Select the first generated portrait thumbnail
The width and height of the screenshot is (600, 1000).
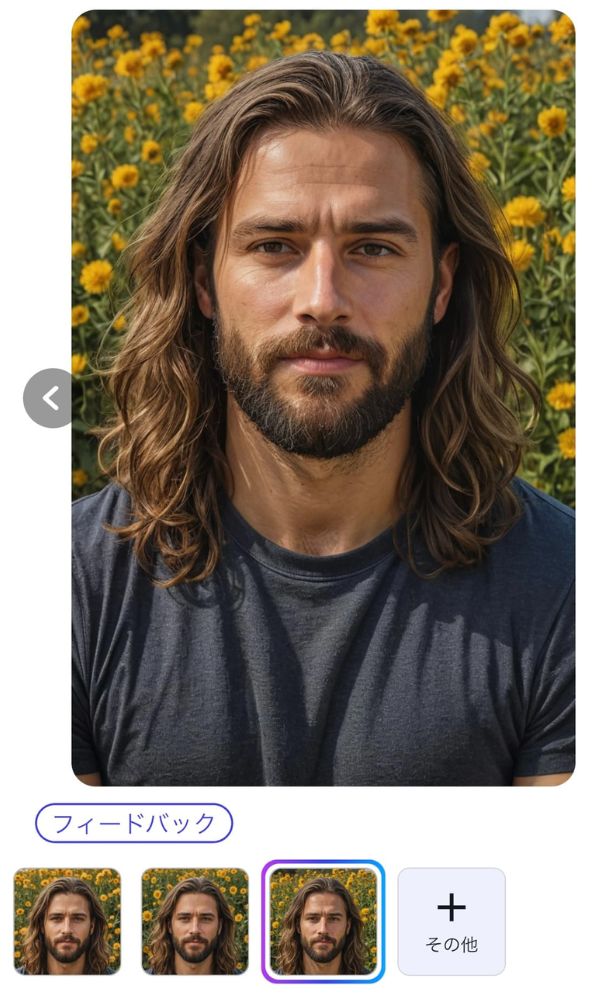(x=67, y=921)
